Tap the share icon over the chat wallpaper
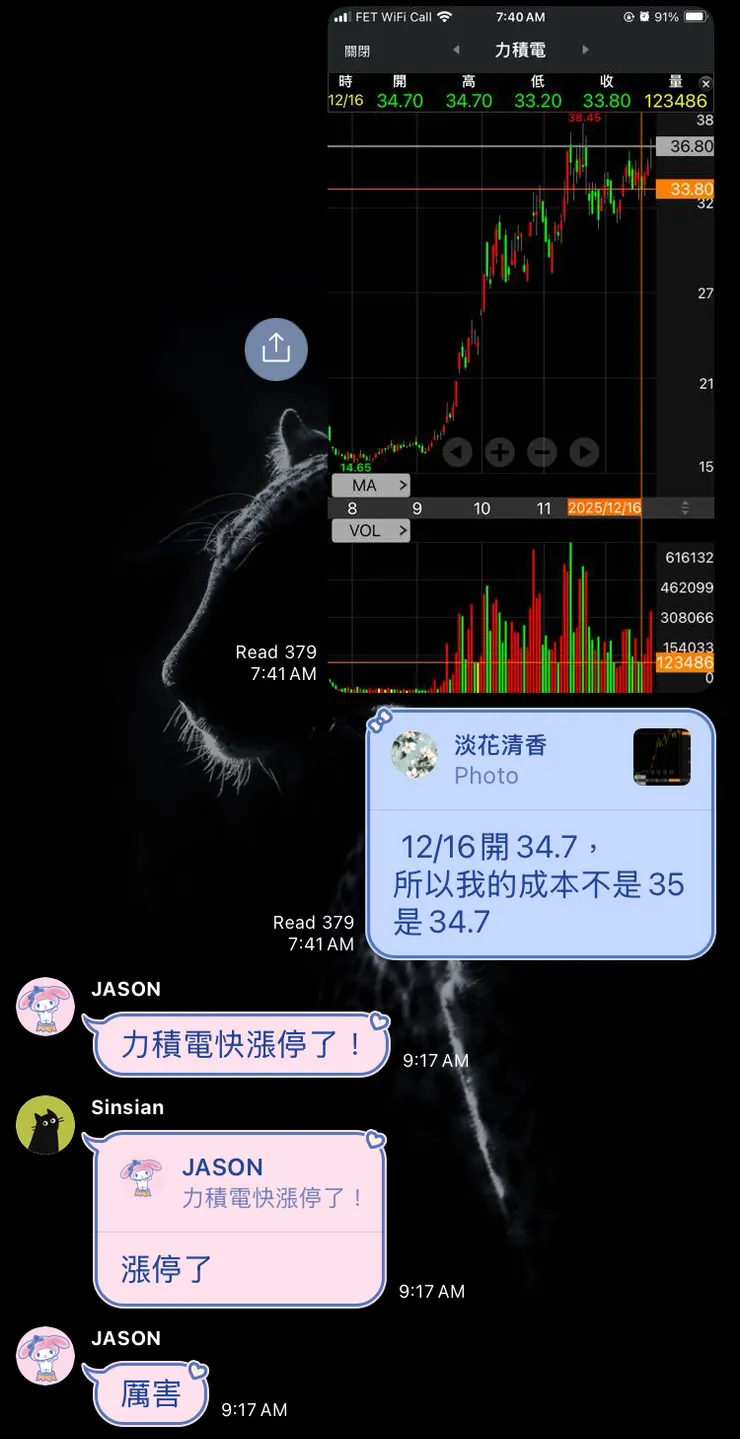The width and height of the screenshot is (740, 1439). pyautogui.click(x=276, y=348)
